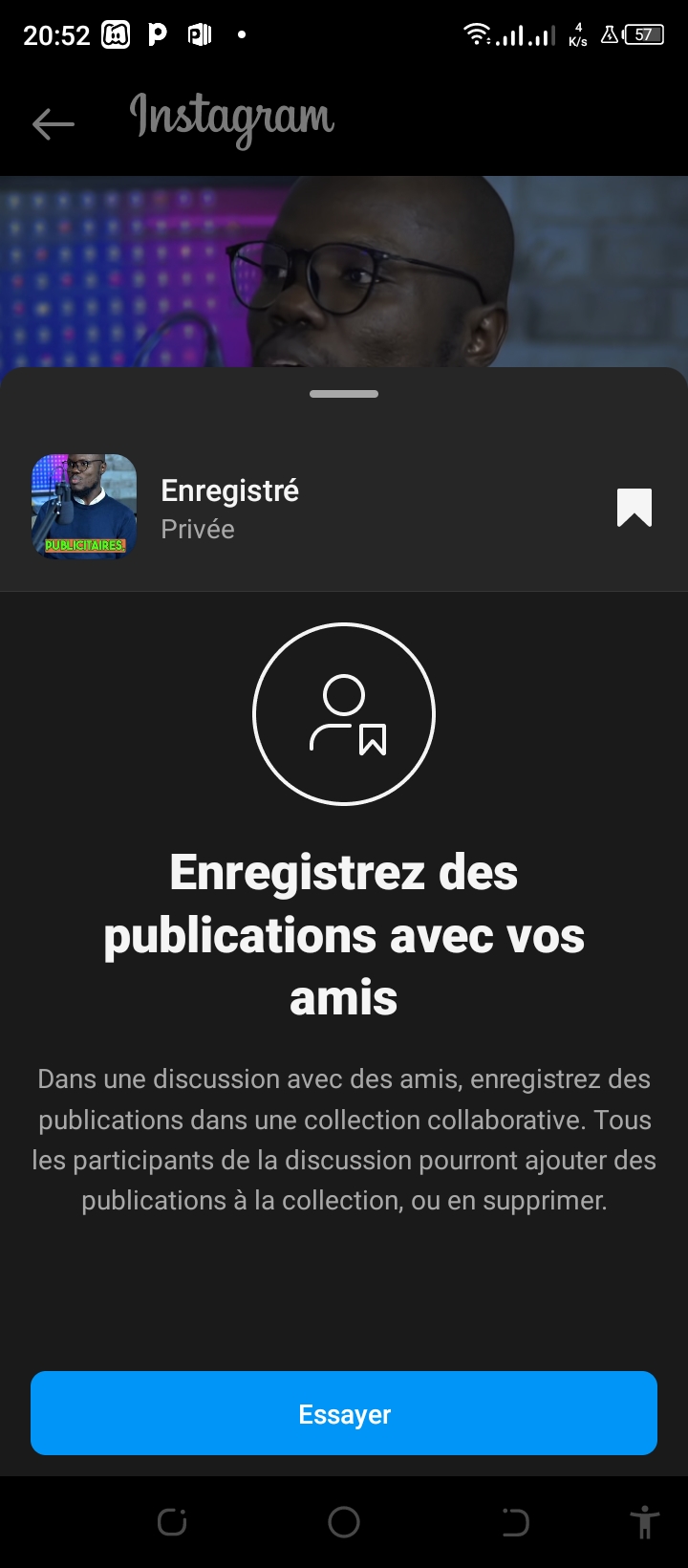Tap the Essayer button
Image resolution: width=688 pixels, height=1568 pixels.
click(344, 1413)
